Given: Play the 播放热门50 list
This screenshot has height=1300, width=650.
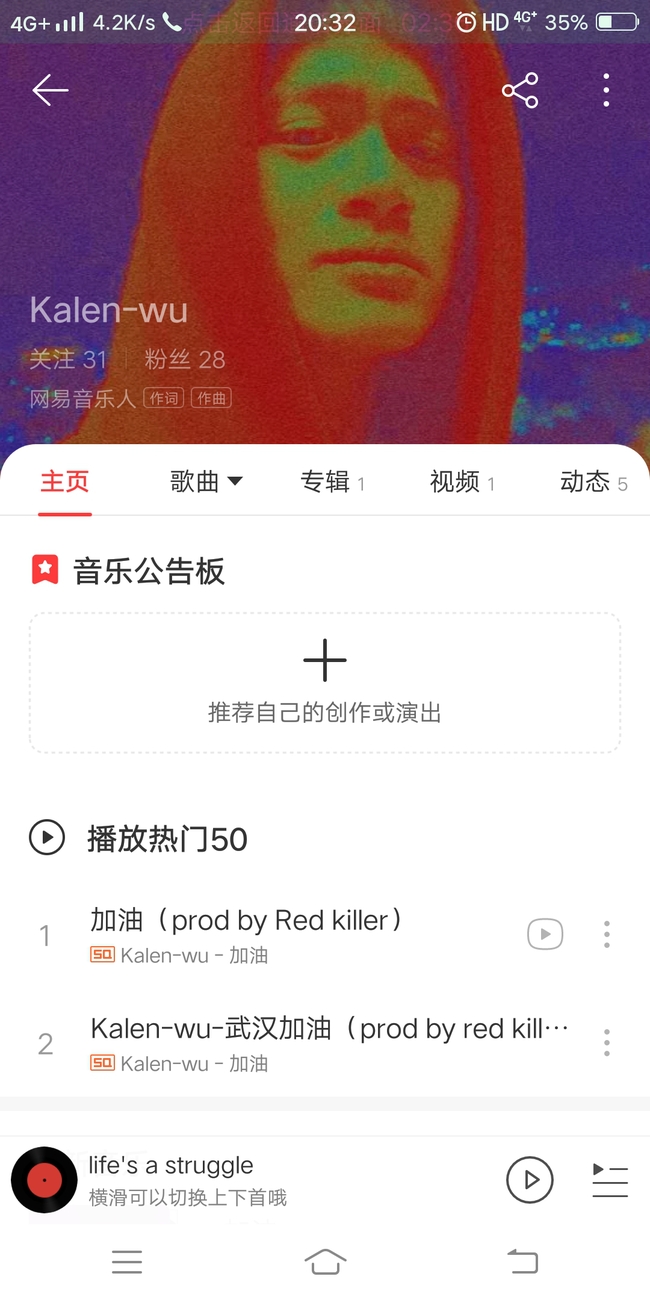Looking at the screenshot, I should click(x=47, y=838).
